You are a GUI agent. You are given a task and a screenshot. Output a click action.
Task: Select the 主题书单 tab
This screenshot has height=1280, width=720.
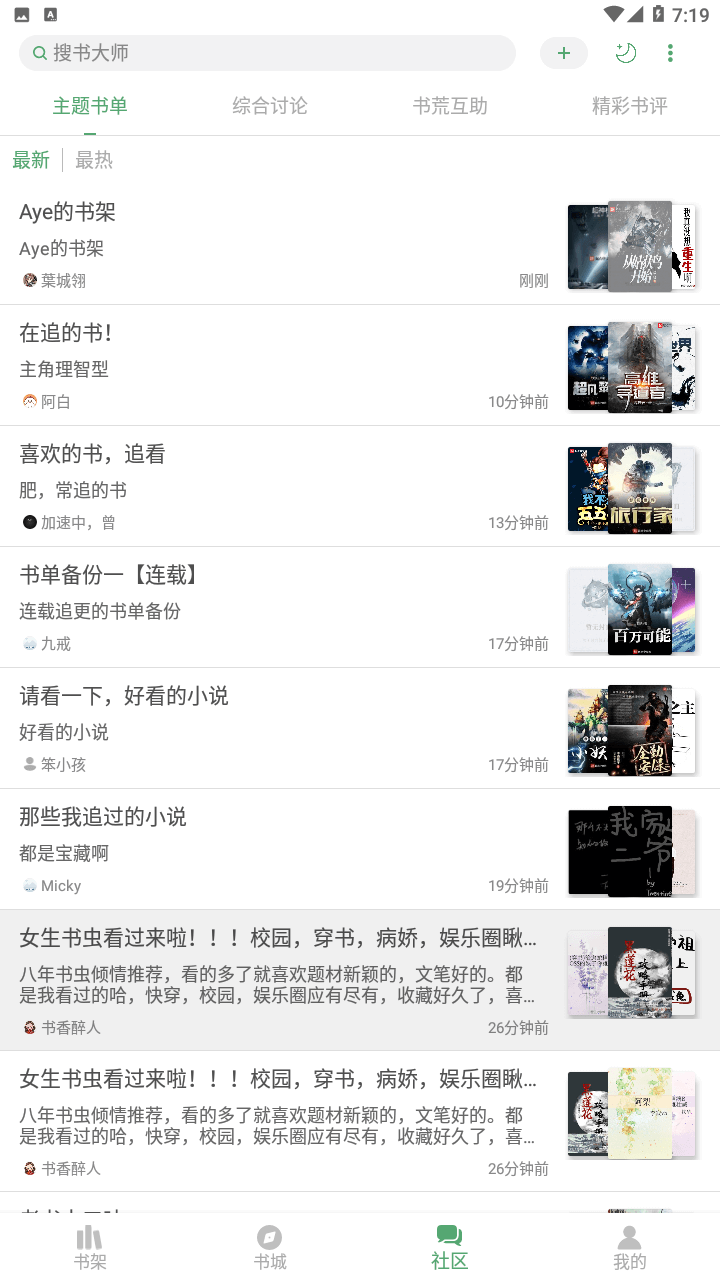point(90,106)
